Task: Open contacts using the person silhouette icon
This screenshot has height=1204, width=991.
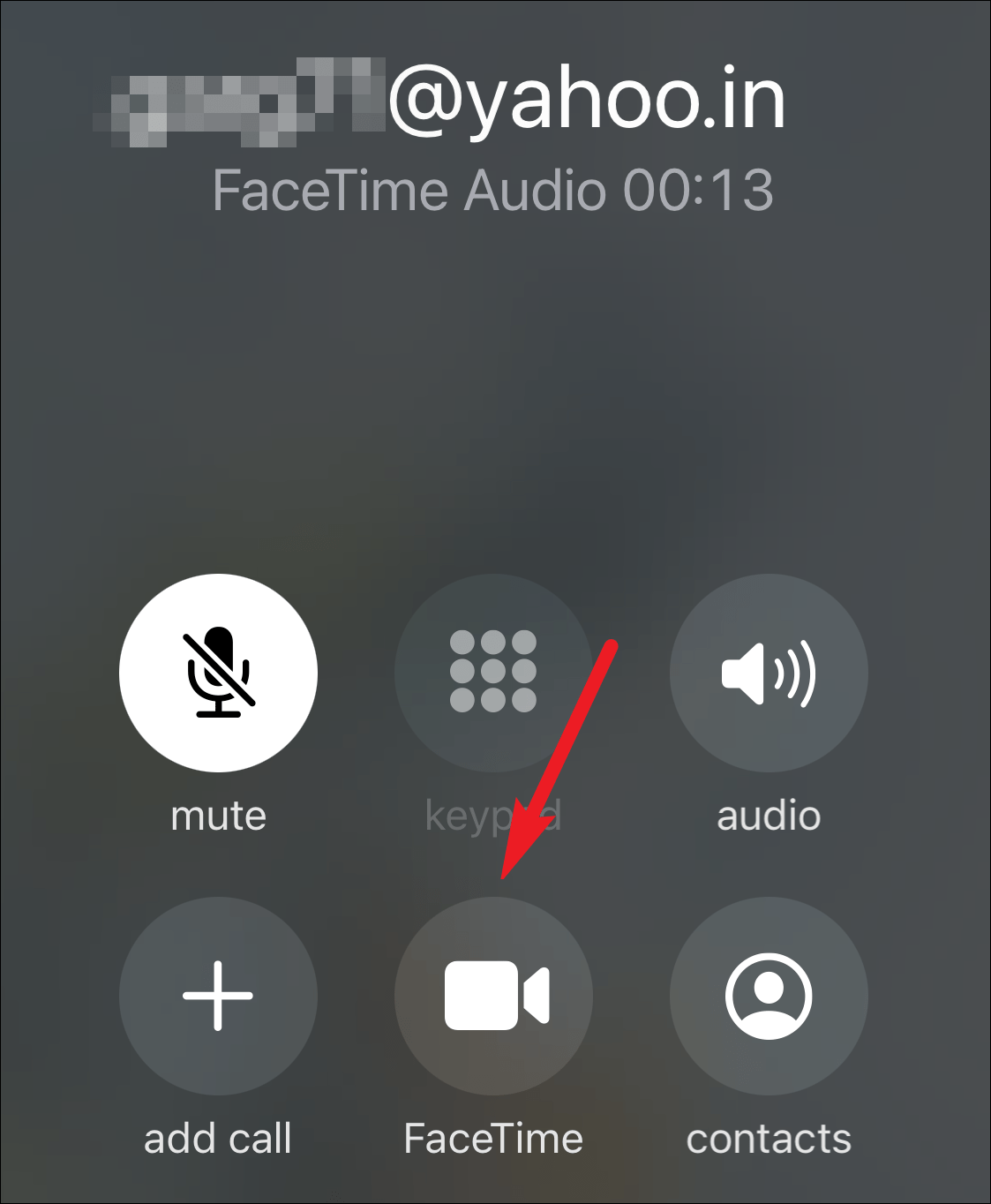Action: (770, 996)
